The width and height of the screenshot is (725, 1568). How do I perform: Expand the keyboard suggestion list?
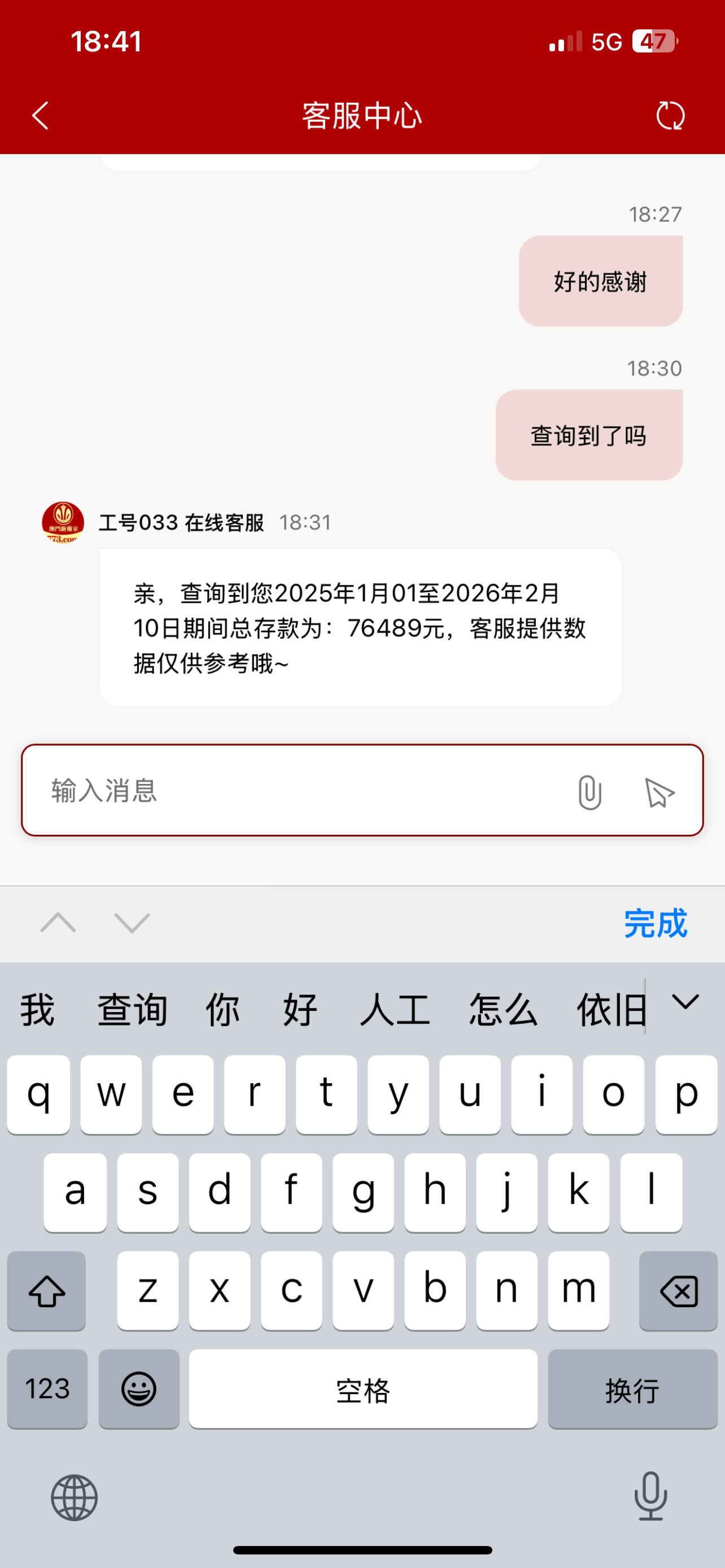[x=685, y=1002]
